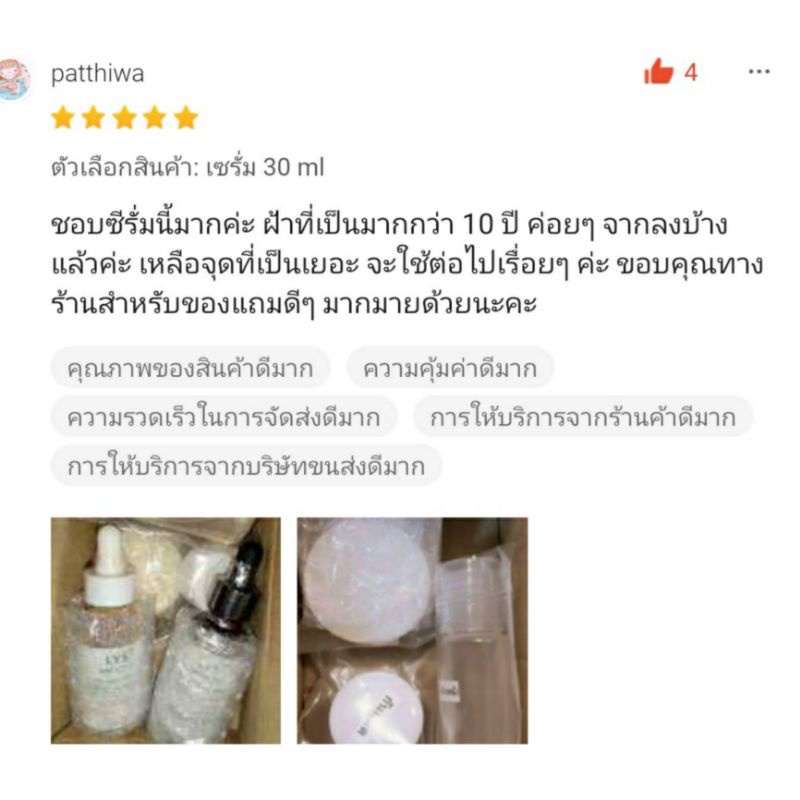Open the three-dot overflow menu
Screen dimensions: 800x800
coord(759,72)
